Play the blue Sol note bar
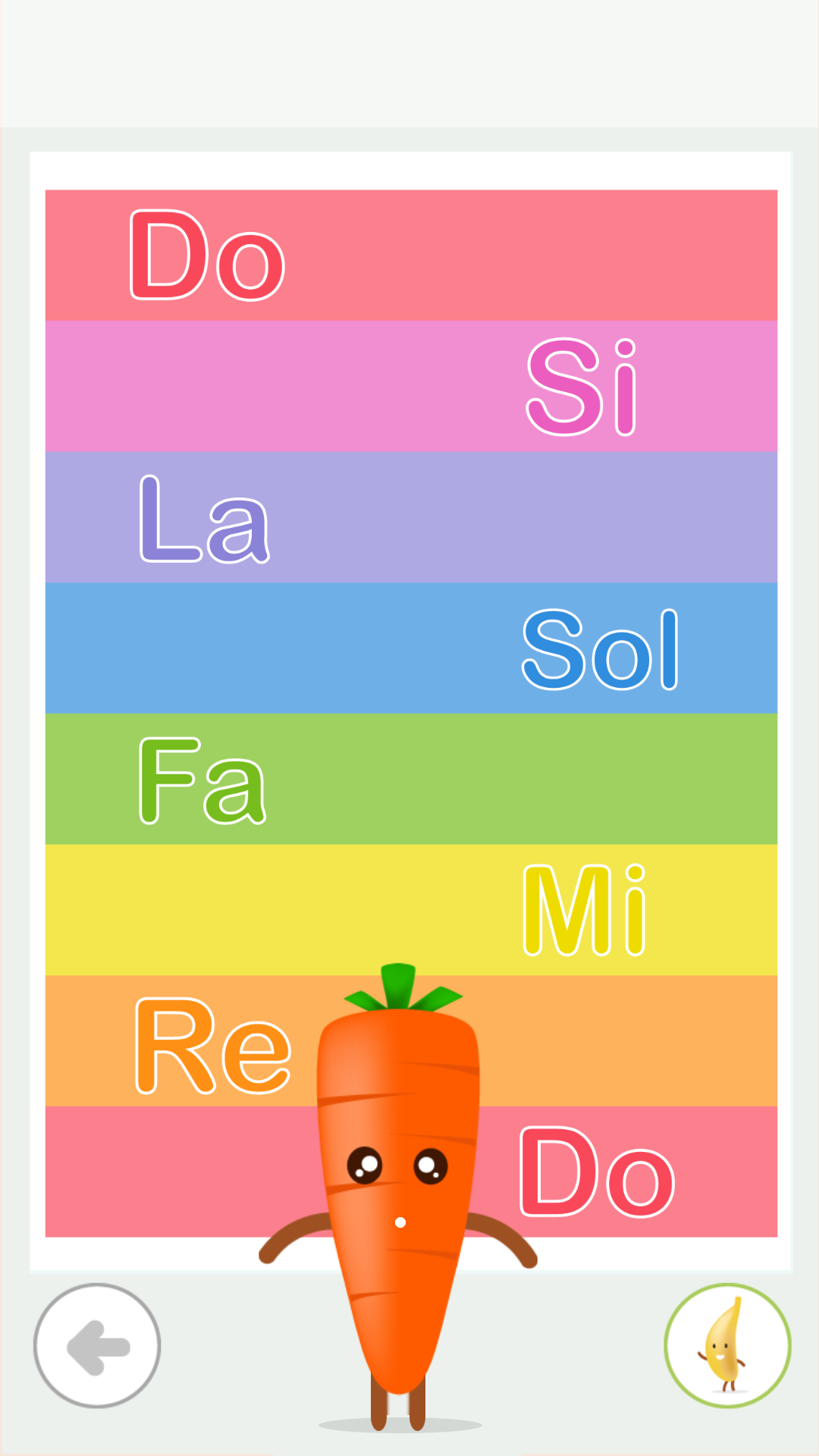 coord(411,648)
